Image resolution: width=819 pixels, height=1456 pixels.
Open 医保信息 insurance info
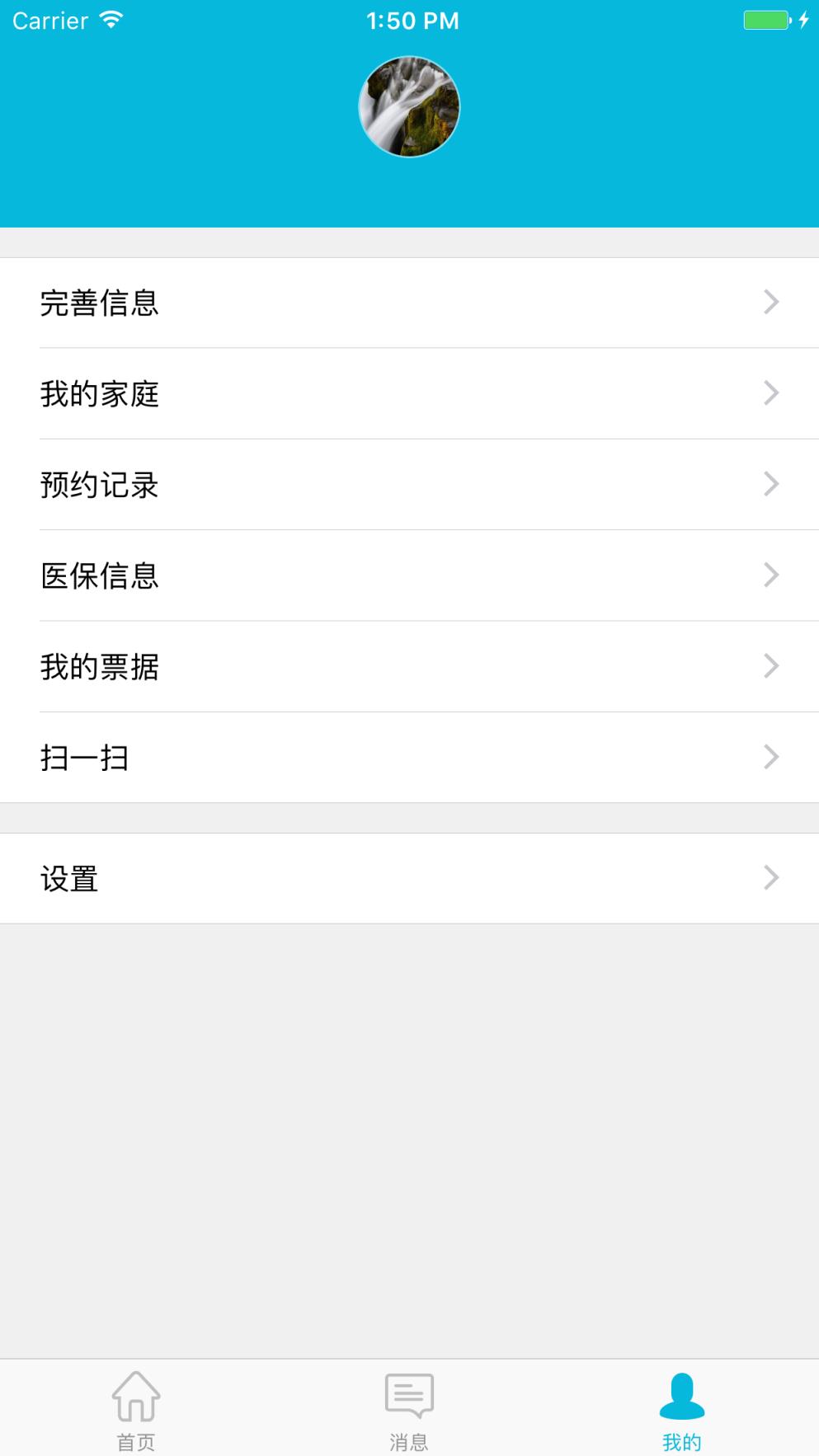409,575
